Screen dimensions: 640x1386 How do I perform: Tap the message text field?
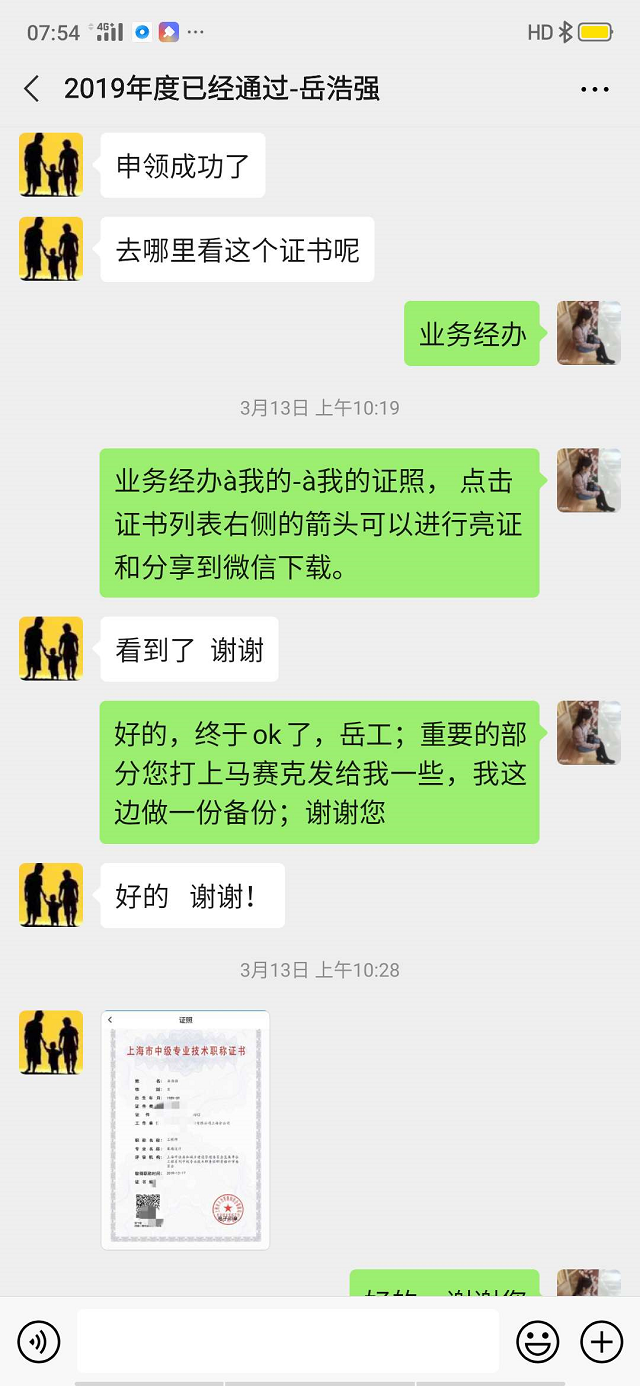tap(287, 1341)
